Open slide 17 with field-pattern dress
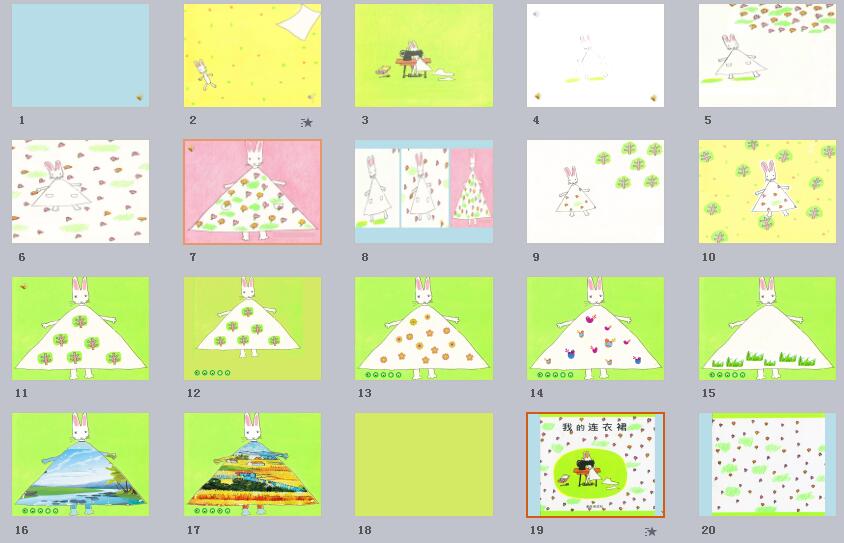 (x=252, y=464)
